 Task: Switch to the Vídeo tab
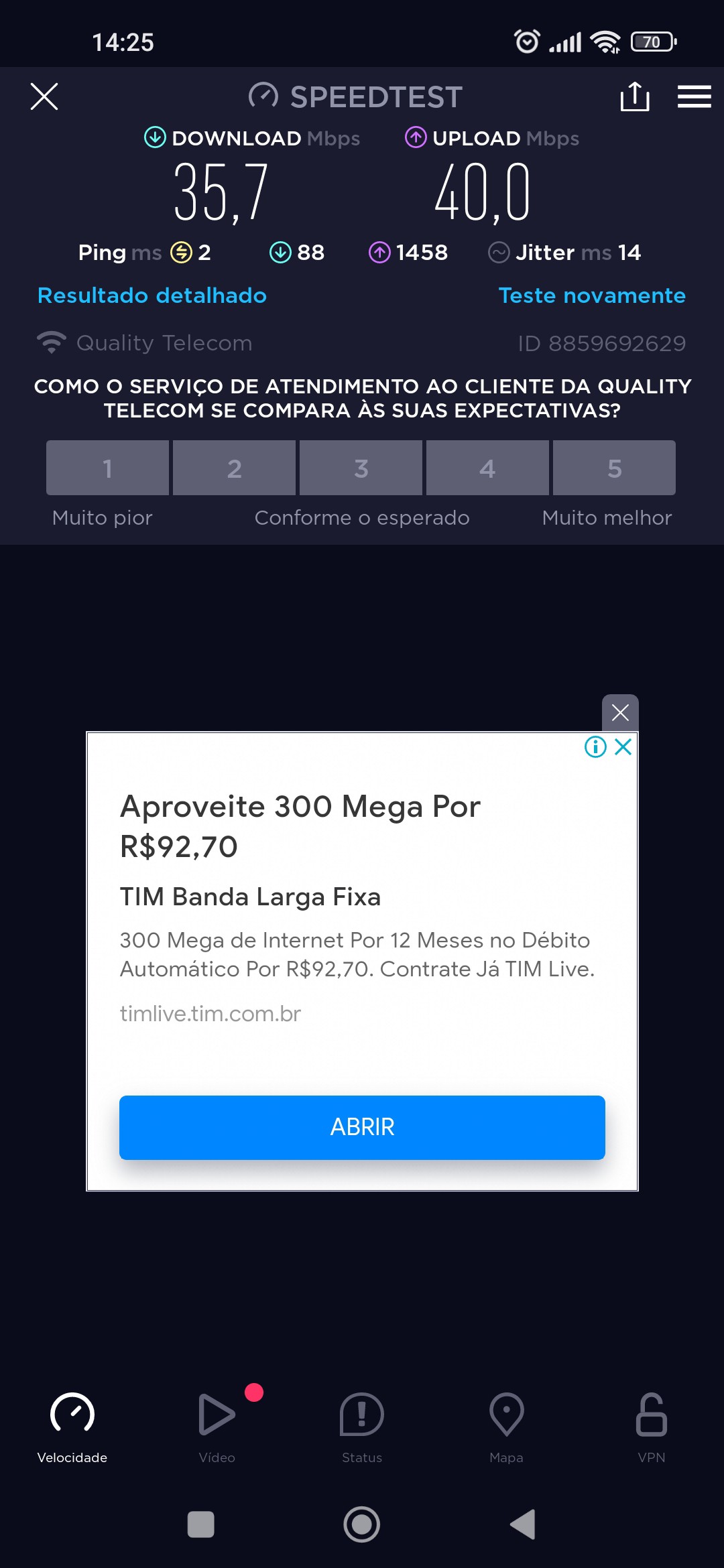(217, 1425)
